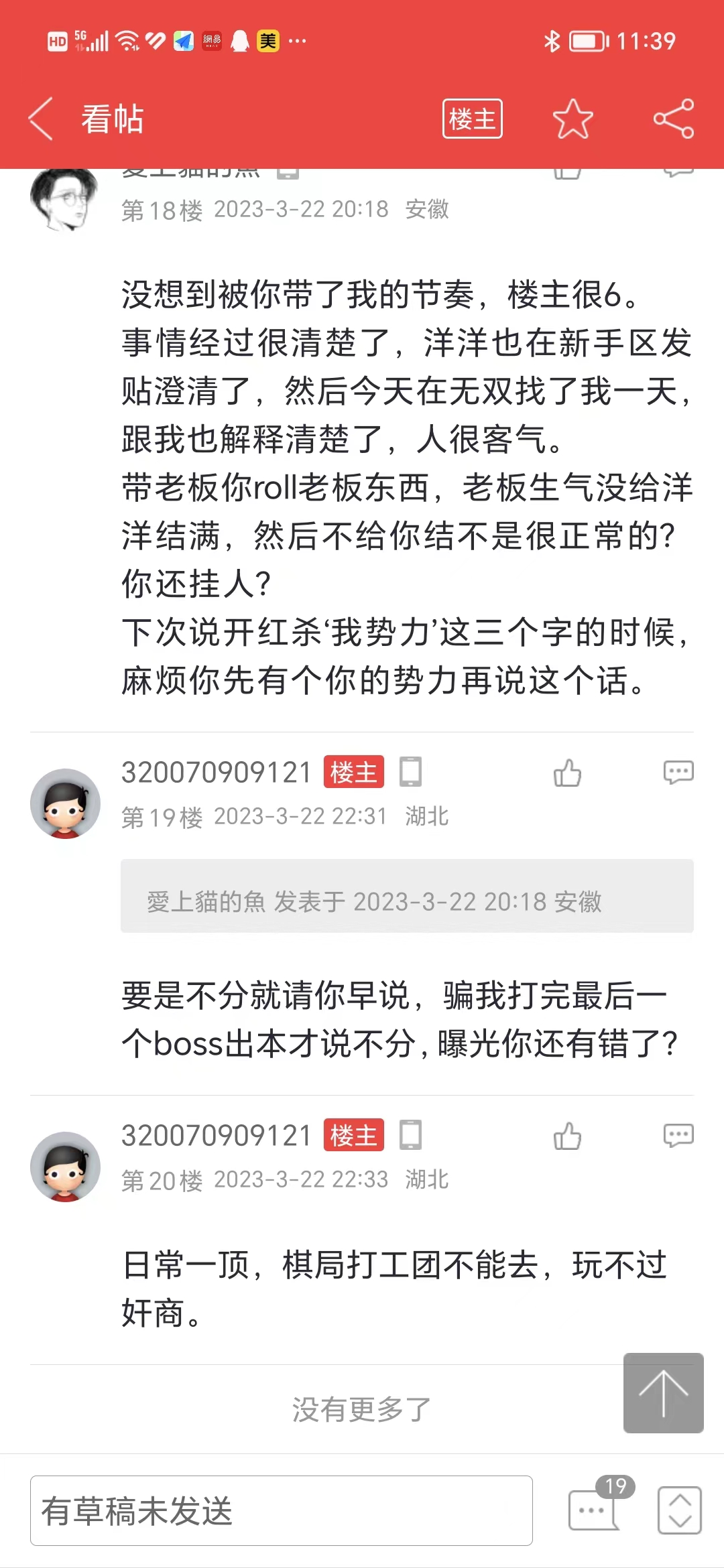Viewport: 724px width, 1568px height.
Task: Go back from the 看帖 page
Action: [x=42, y=119]
